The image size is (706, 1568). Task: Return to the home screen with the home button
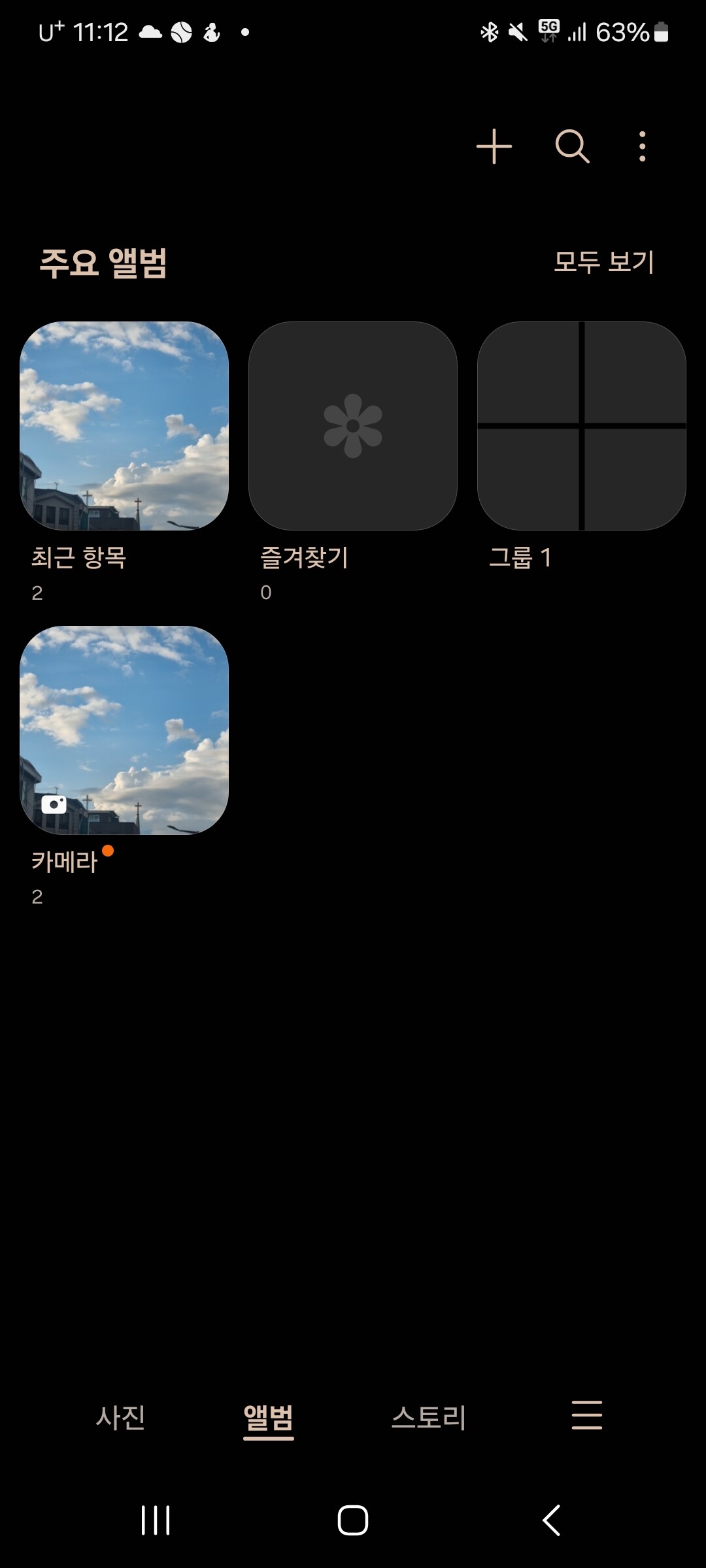(x=353, y=1520)
